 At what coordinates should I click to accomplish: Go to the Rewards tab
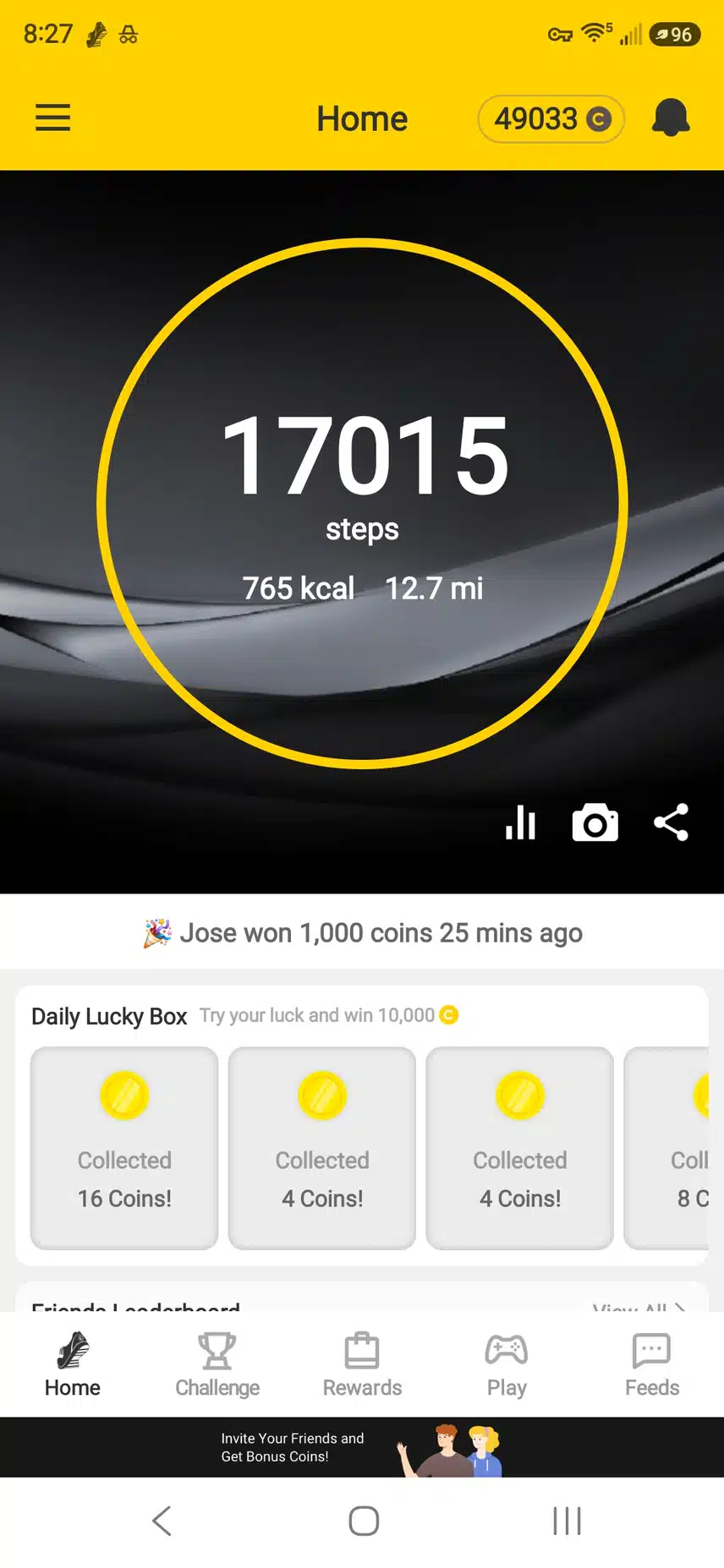(362, 1364)
